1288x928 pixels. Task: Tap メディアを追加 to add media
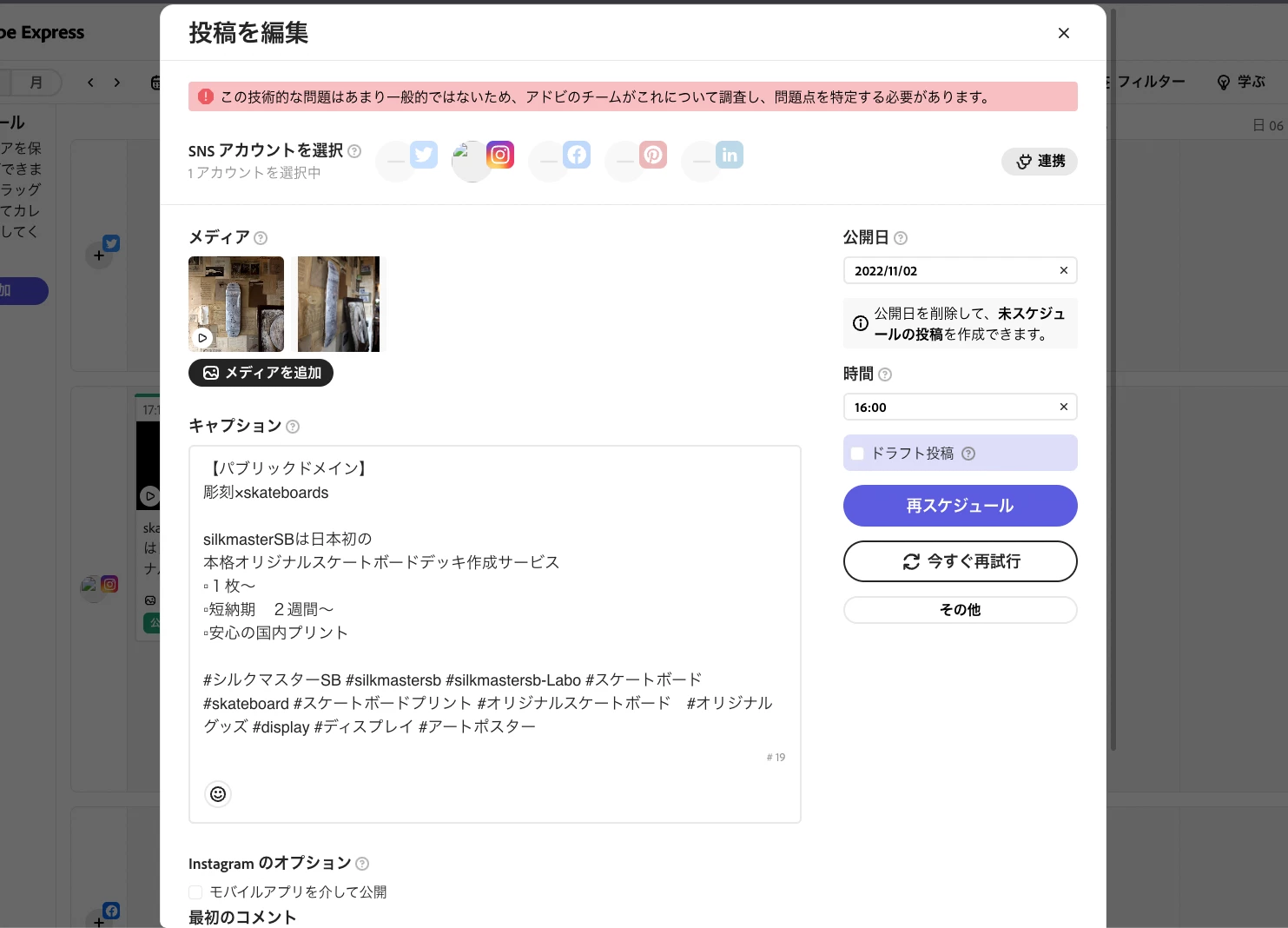261,373
